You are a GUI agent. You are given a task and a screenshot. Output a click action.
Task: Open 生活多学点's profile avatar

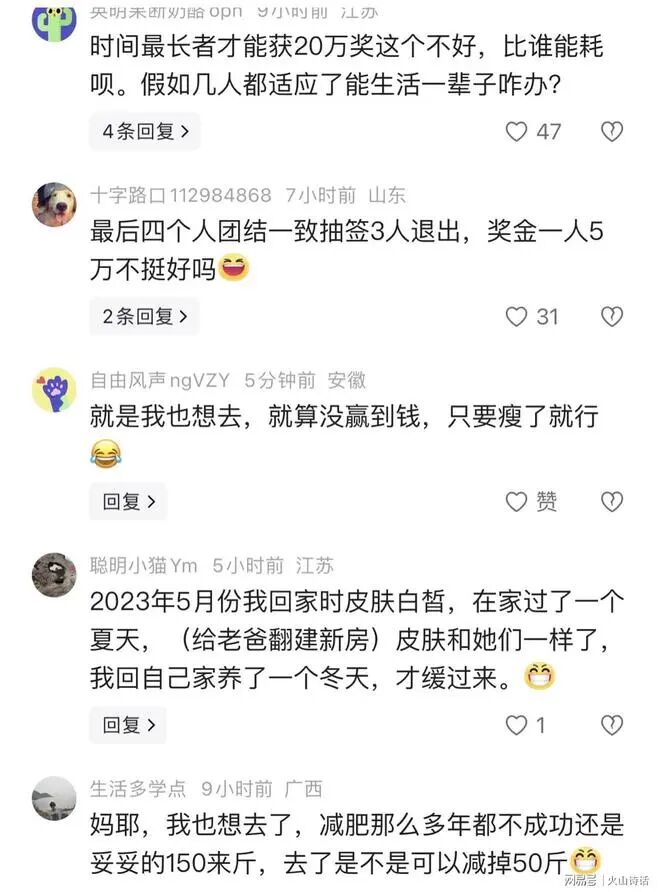54,798
